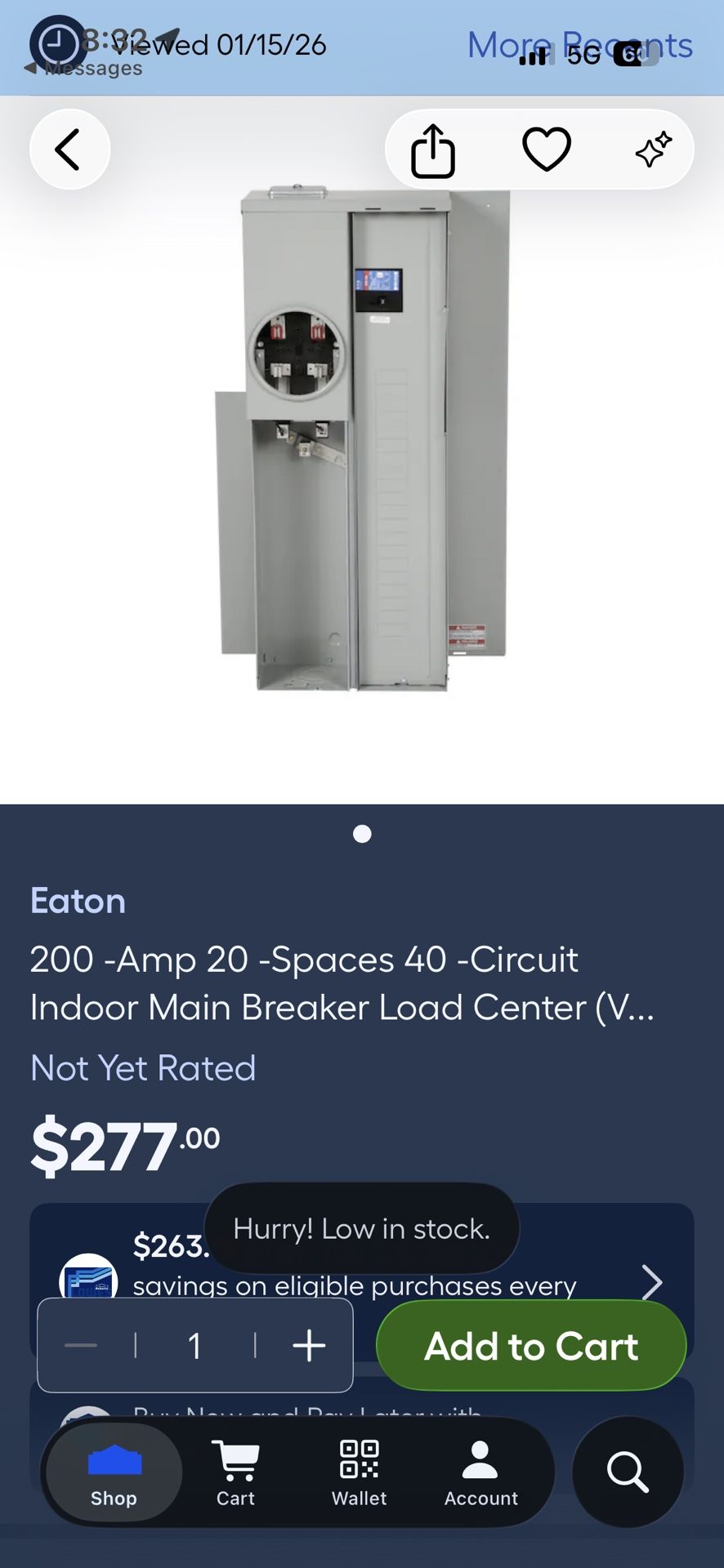The image size is (724, 1568).
Task: Return to Messages app from status bar
Action: click(x=84, y=69)
